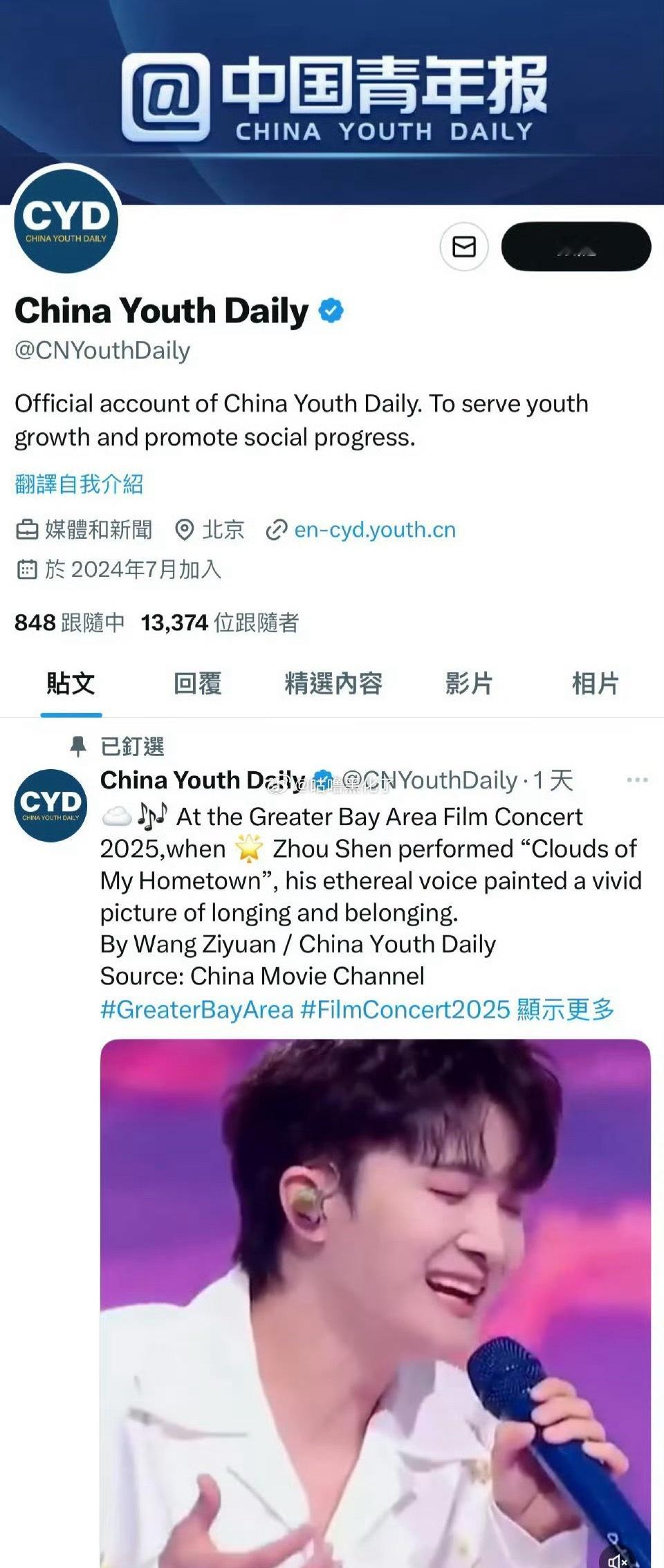Image resolution: width=664 pixels, height=1568 pixels.
Task: View the 13,374 位跟隨者 followers list
Action: [219, 622]
